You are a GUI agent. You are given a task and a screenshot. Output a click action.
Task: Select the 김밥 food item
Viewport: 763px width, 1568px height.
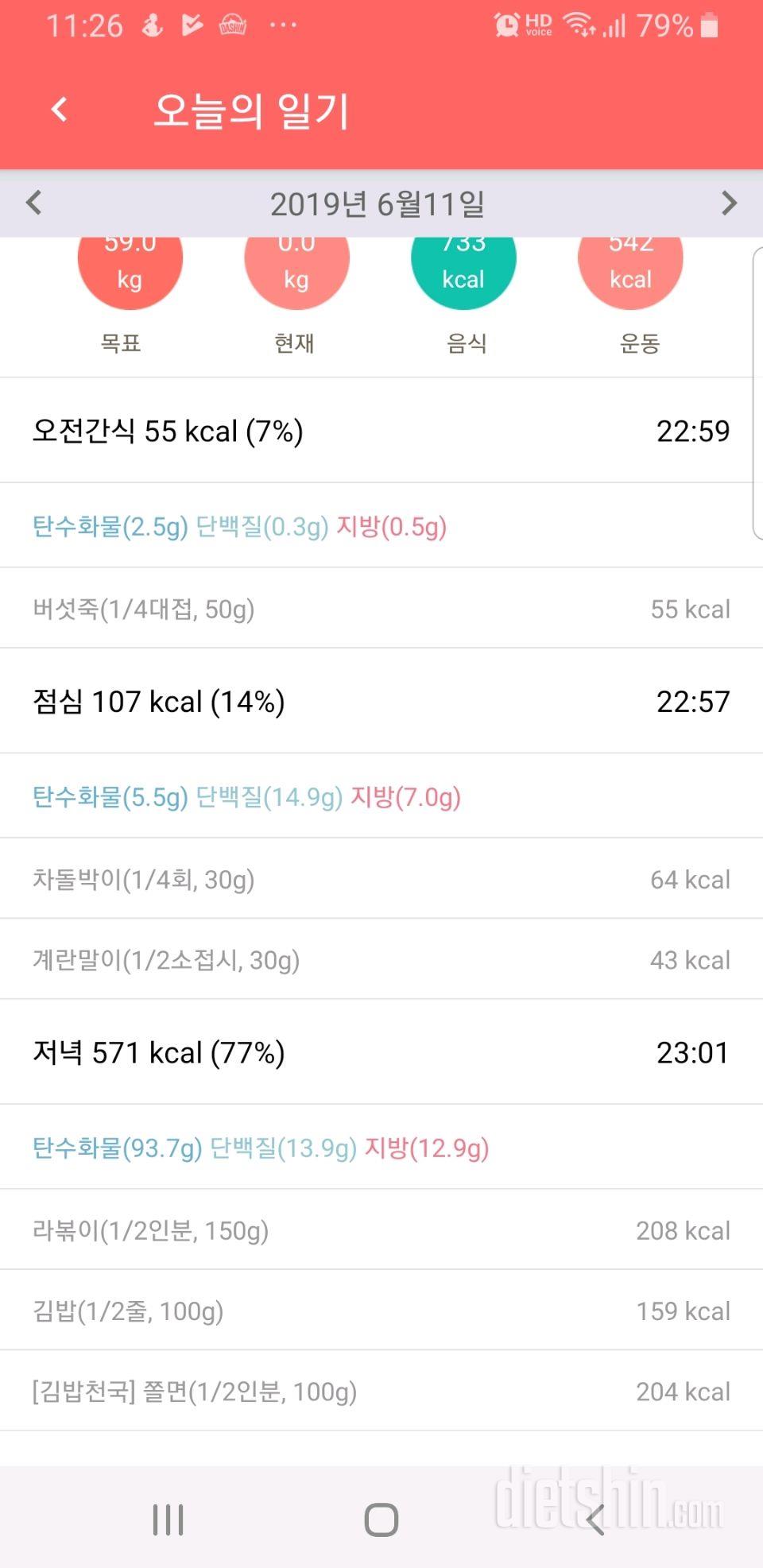[x=381, y=1311]
